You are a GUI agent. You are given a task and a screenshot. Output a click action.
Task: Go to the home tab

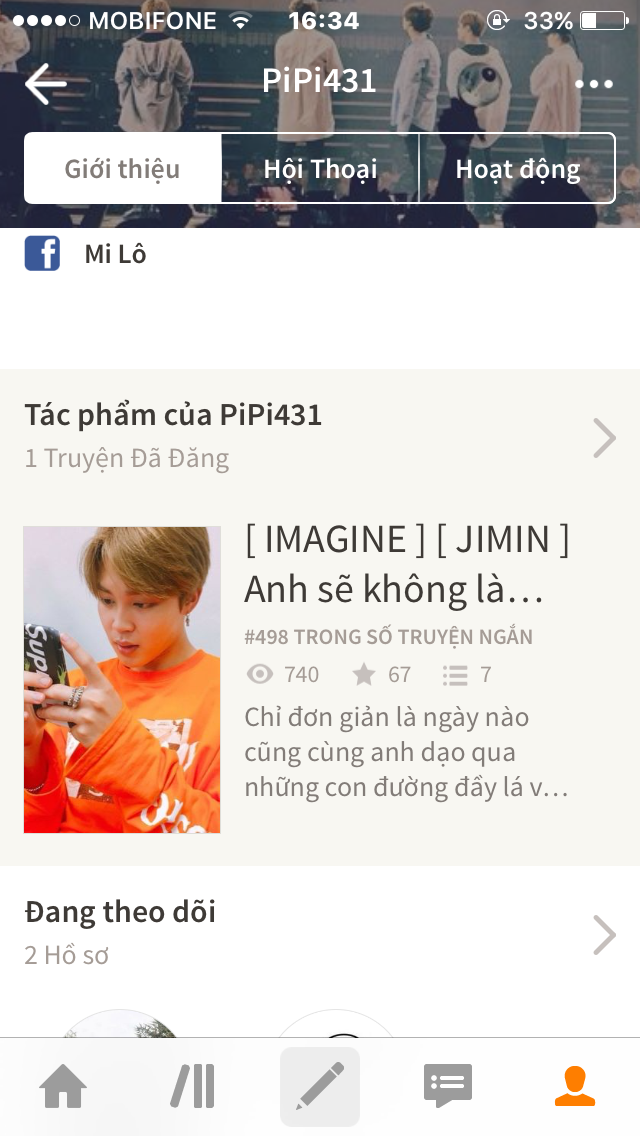[63, 1086]
